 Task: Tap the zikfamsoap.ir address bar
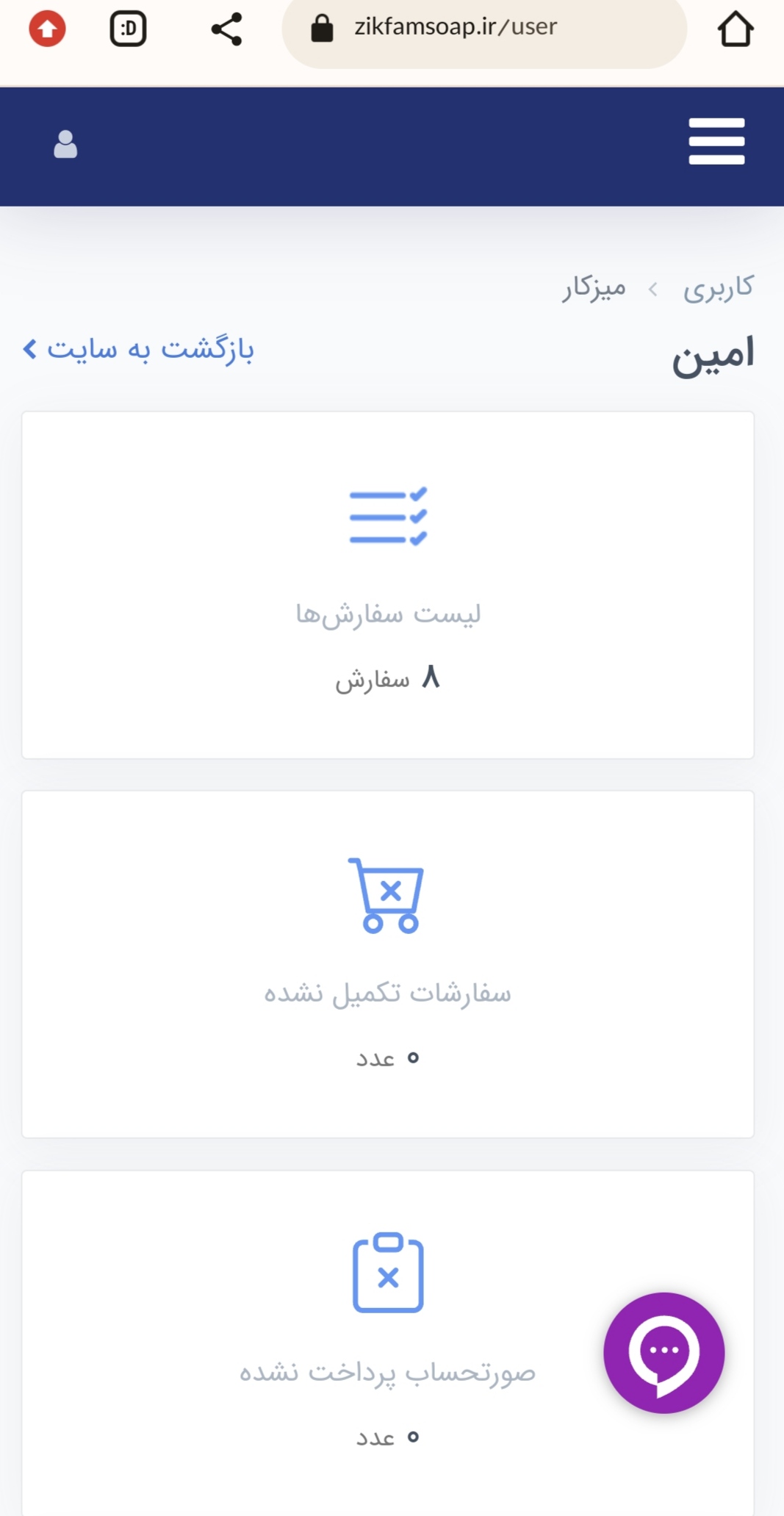(x=484, y=29)
